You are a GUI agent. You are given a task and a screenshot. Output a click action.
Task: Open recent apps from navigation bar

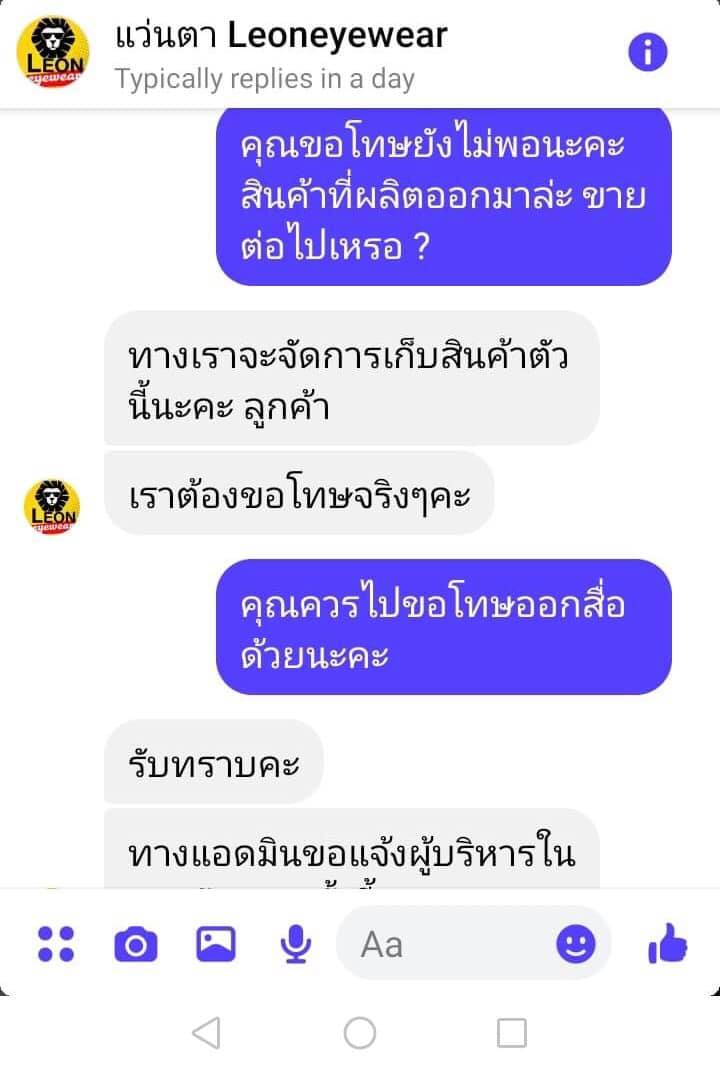point(512,1032)
